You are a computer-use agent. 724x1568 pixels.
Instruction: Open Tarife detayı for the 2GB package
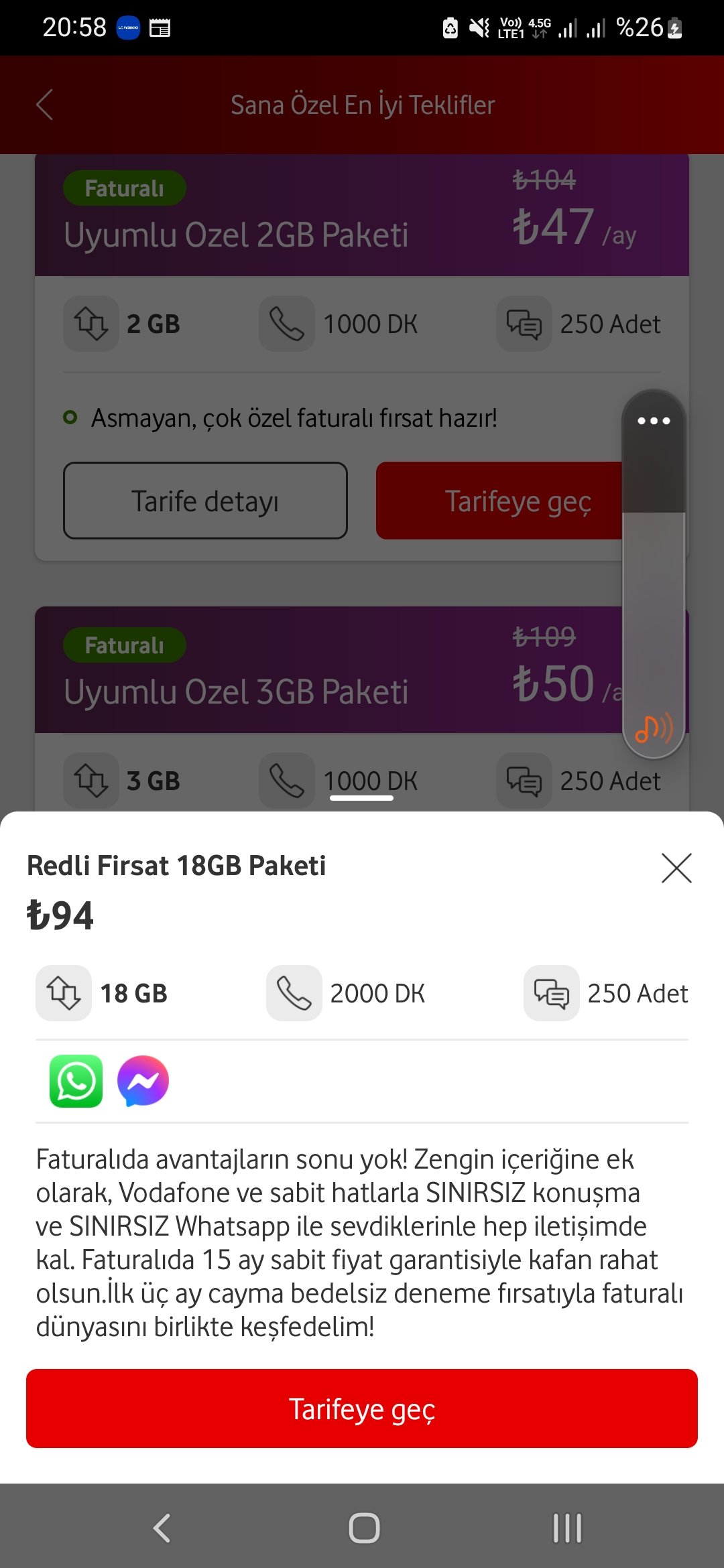pyautogui.click(x=205, y=501)
